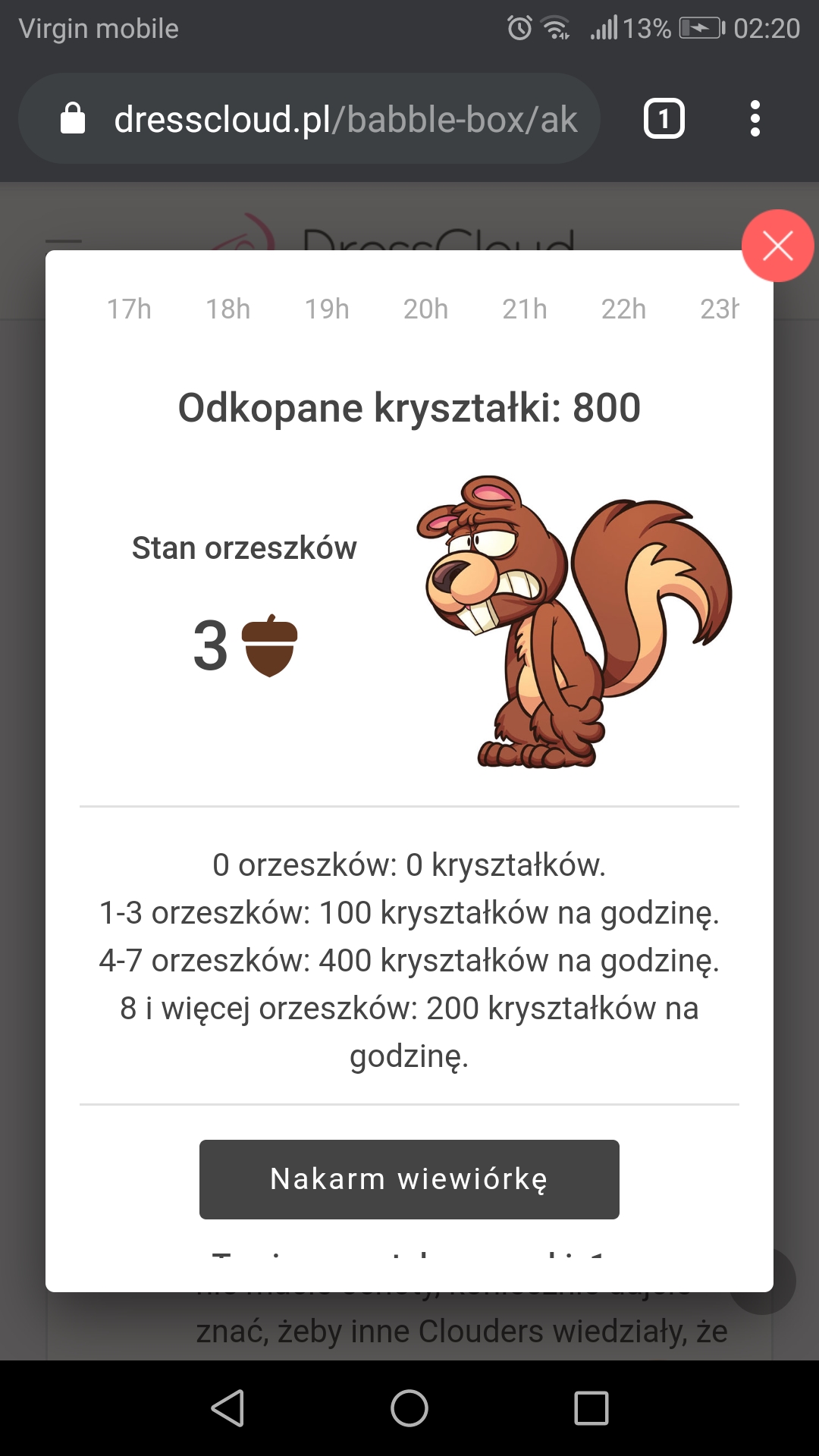Go back using system back button

click(x=227, y=1408)
